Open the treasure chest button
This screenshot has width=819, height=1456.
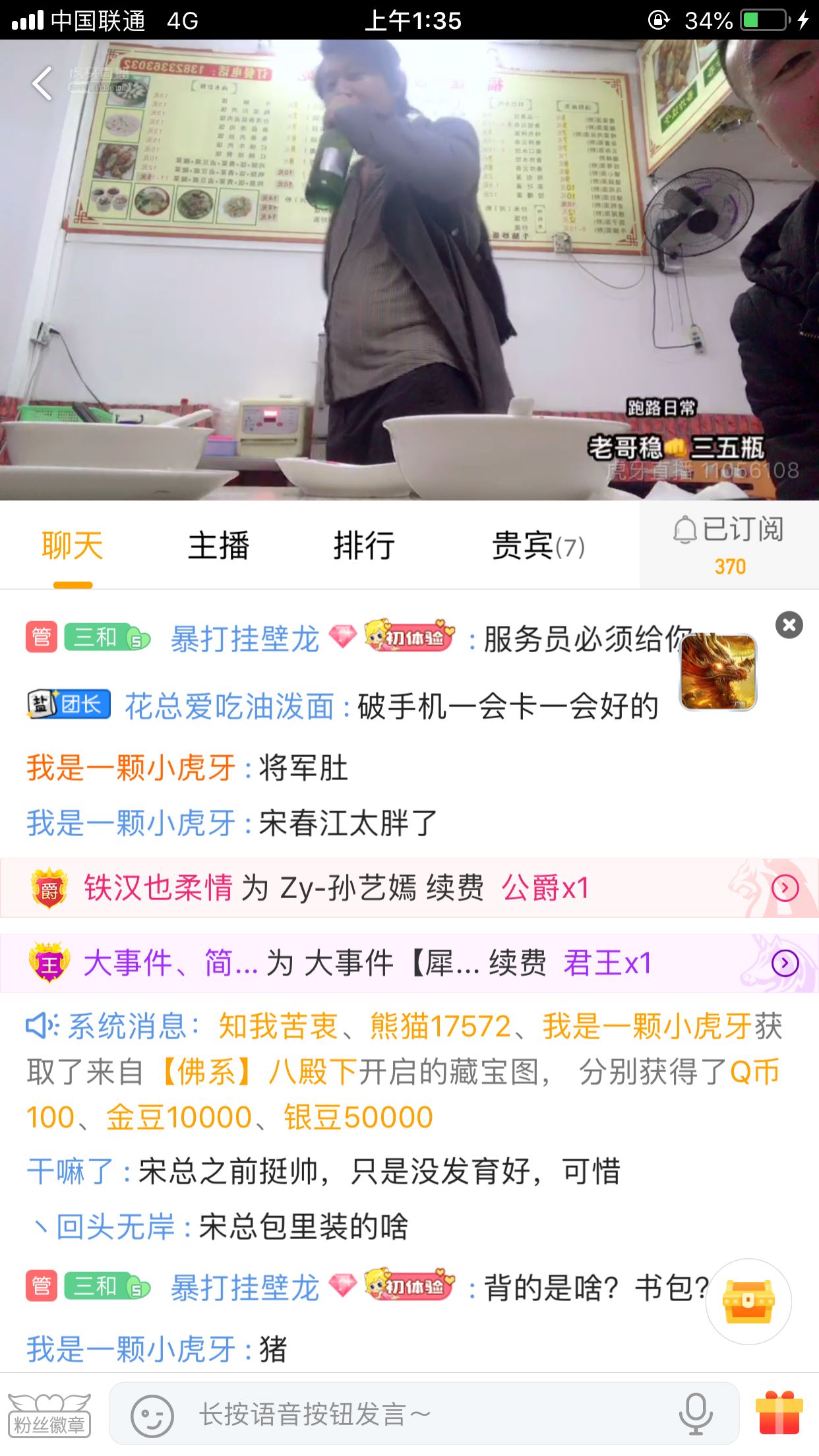coord(748,1302)
